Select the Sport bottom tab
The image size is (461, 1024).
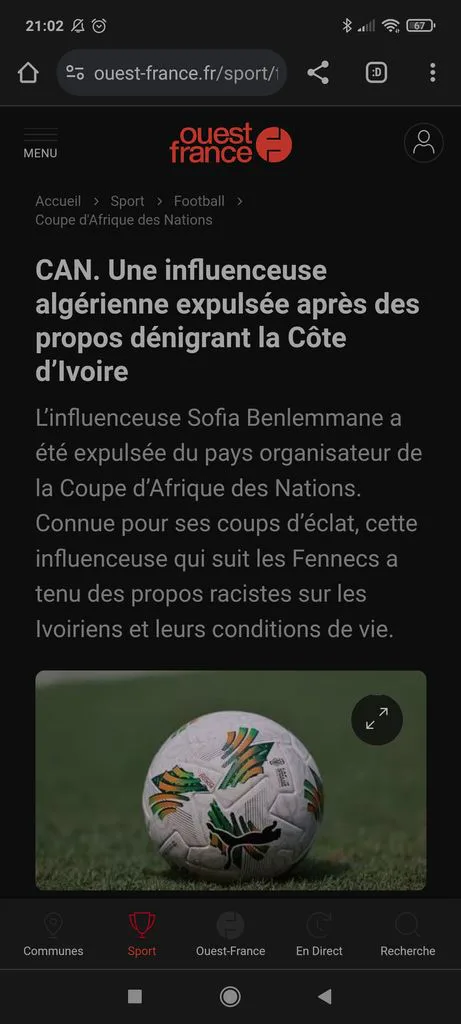point(142,935)
